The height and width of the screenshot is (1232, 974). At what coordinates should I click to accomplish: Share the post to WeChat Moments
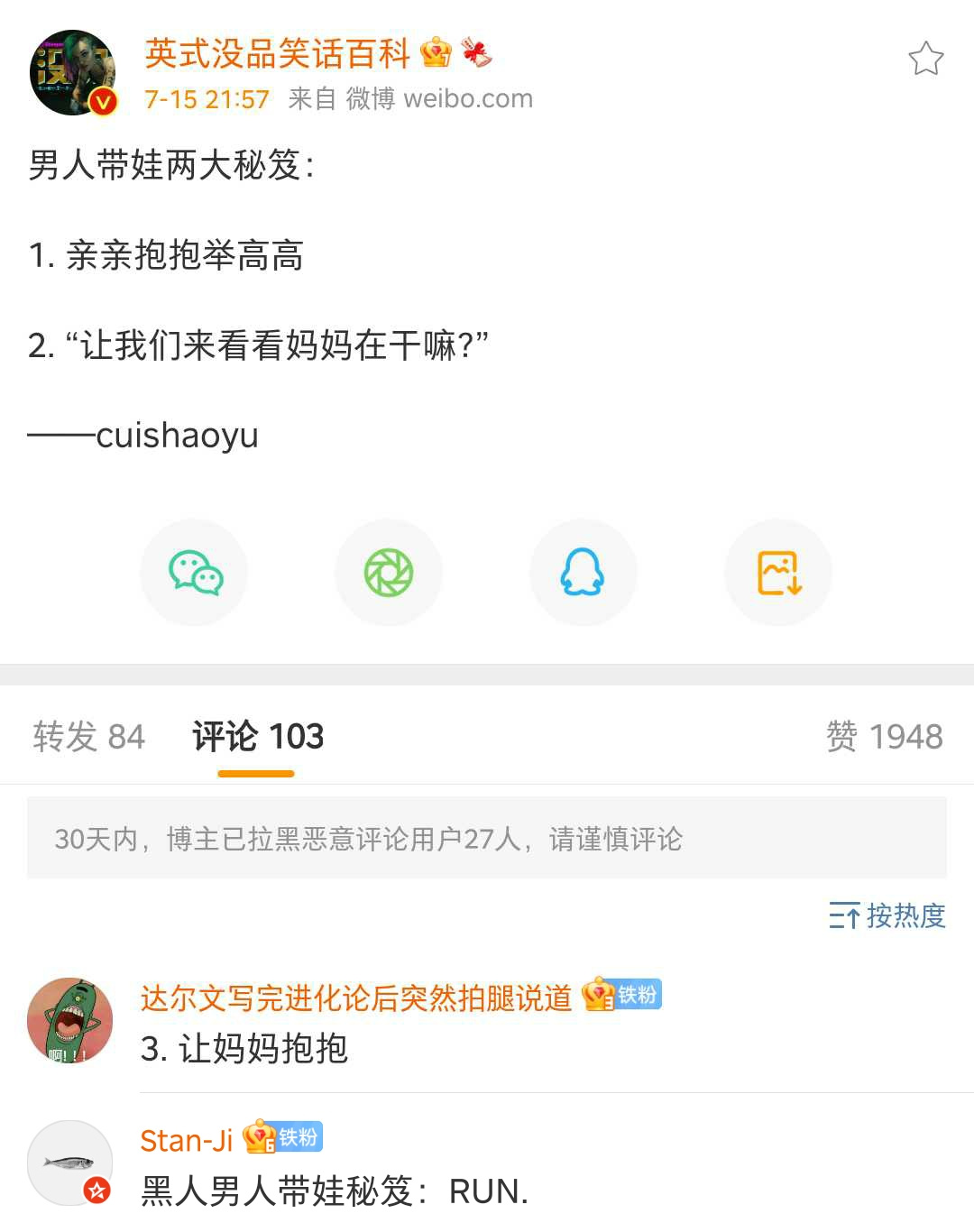[389, 573]
